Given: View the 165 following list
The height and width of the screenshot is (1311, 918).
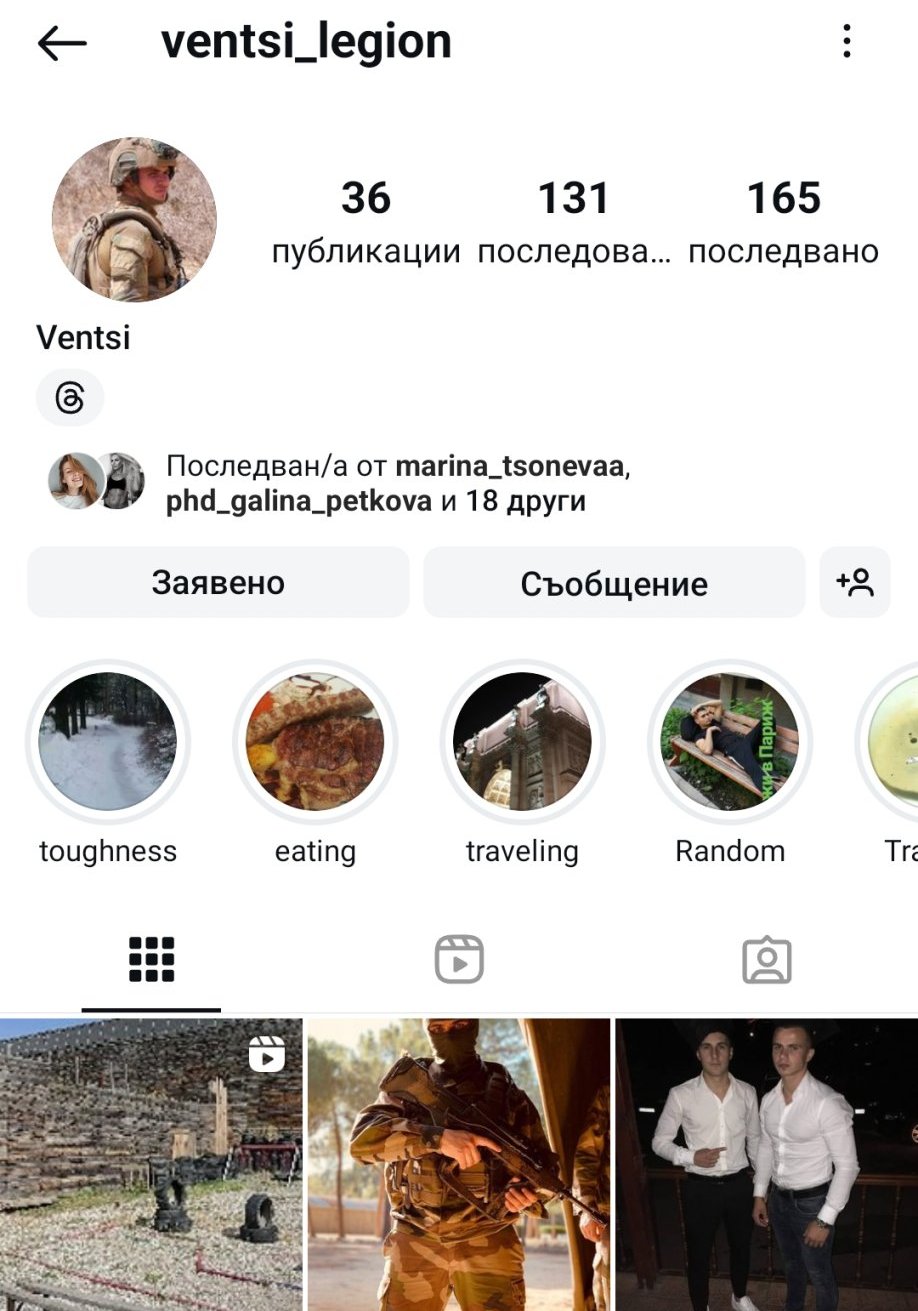Looking at the screenshot, I should click(783, 220).
